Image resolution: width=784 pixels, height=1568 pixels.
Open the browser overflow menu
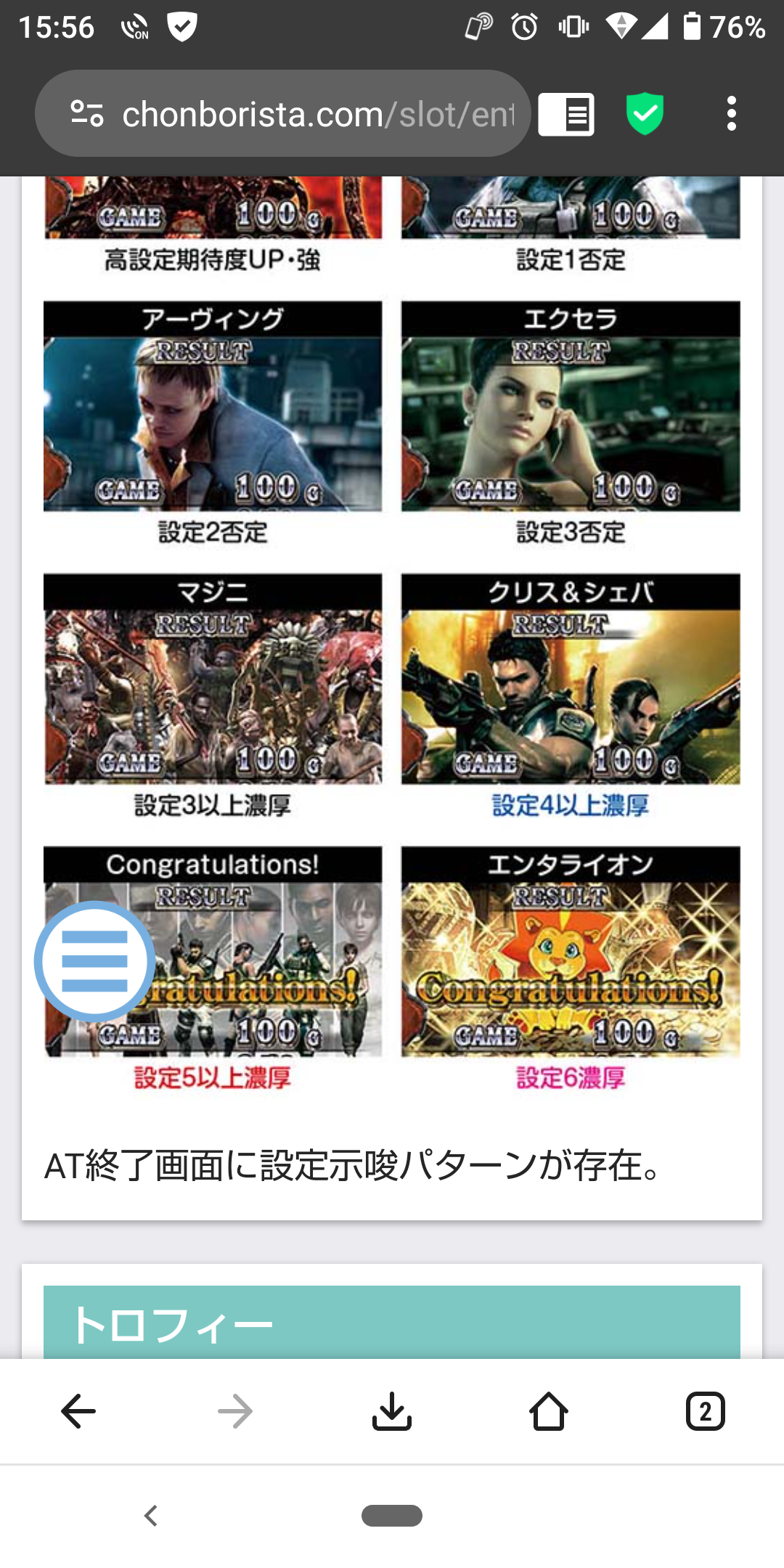tap(732, 114)
